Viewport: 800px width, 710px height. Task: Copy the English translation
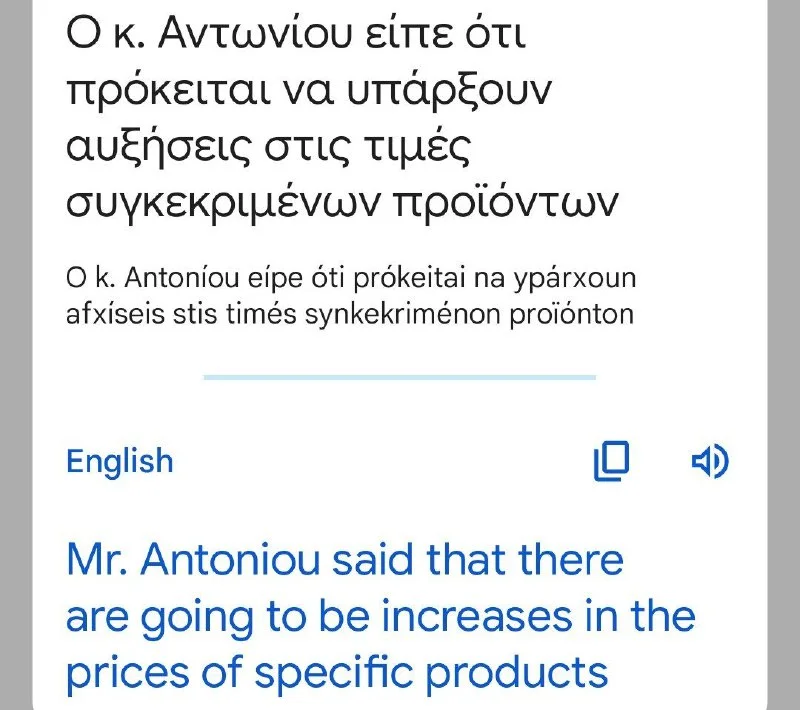point(611,461)
